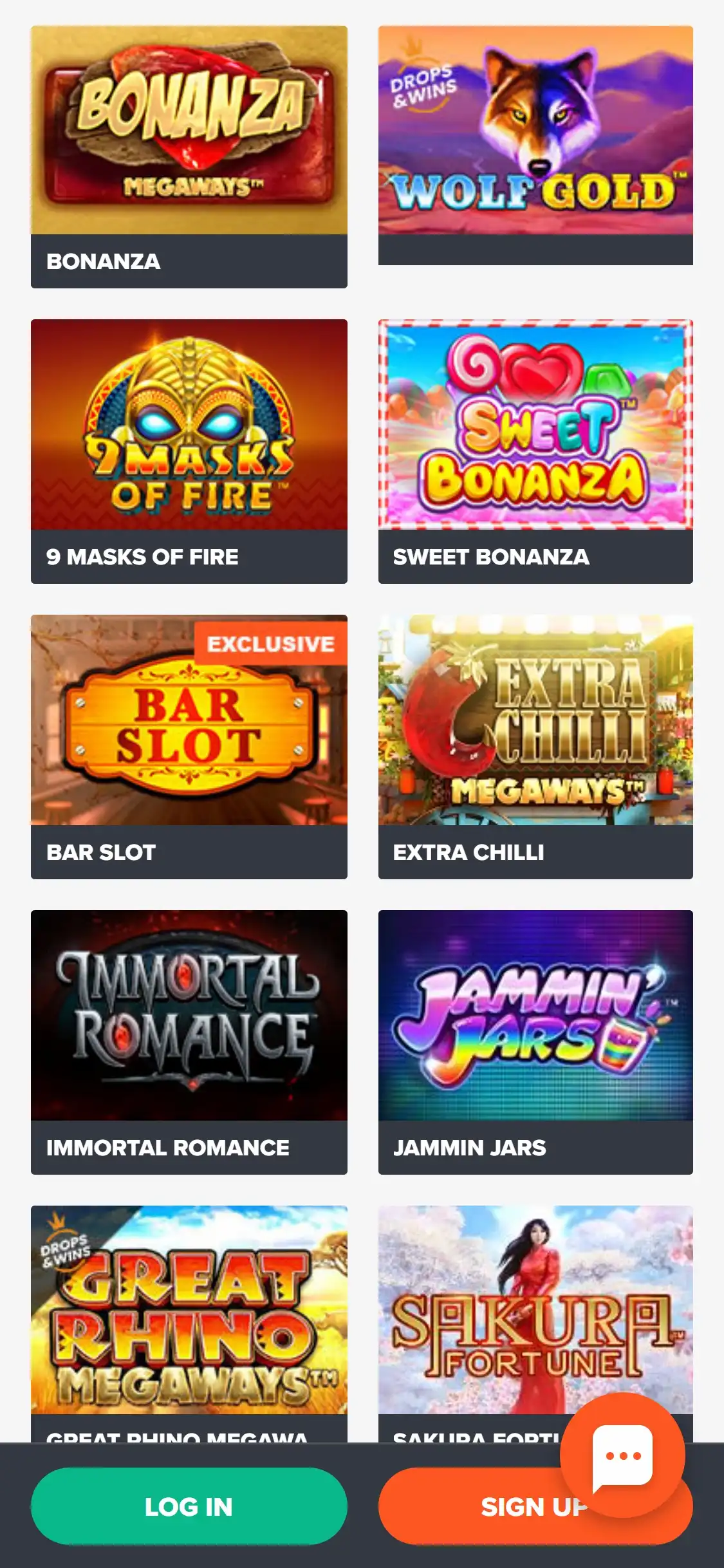
Task: Select the Sweet Bonanza game
Action: [x=535, y=425]
